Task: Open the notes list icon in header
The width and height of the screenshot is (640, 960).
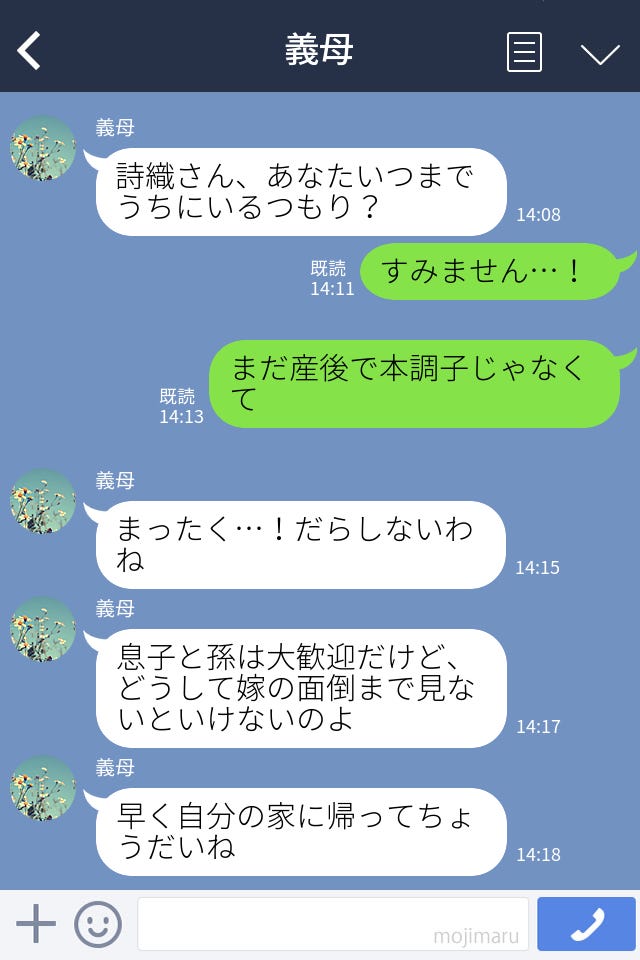Action: (524, 52)
